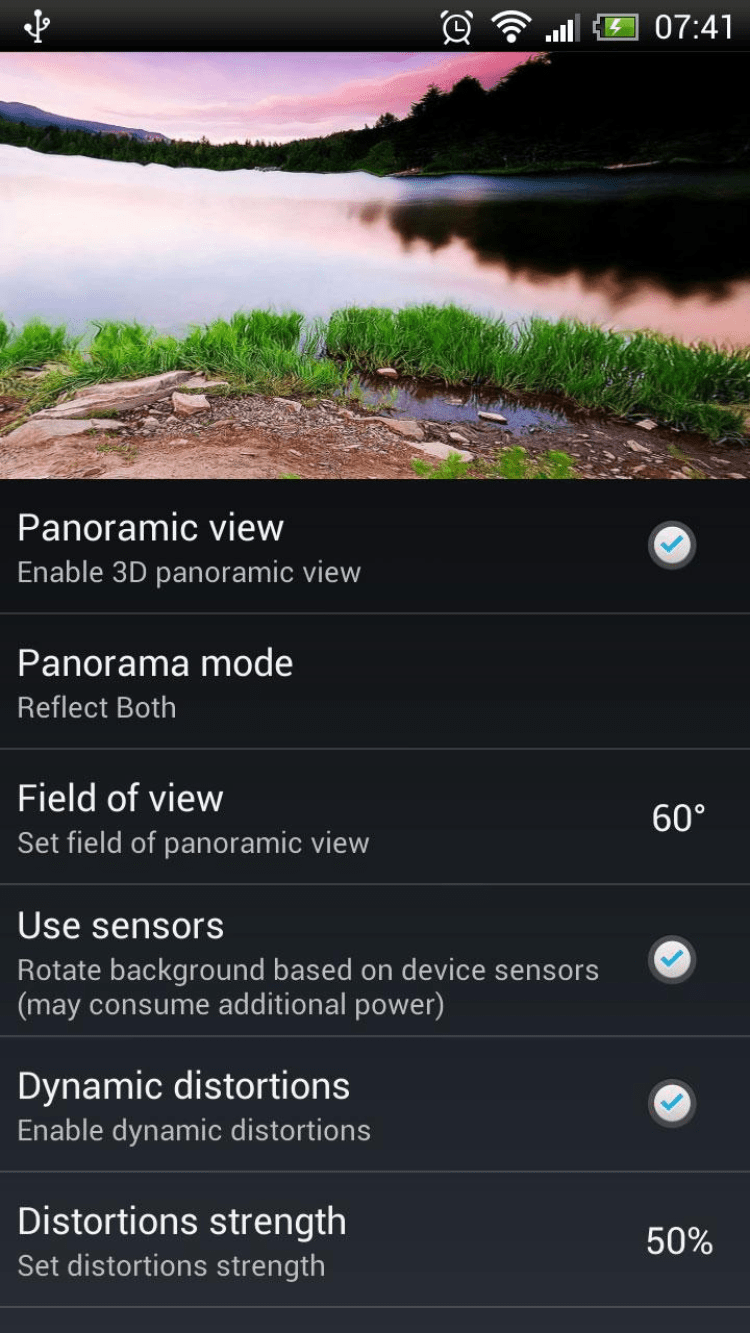Turn off Dynamic distortions
This screenshot has height=1333, width=750.
[671, 1104]
